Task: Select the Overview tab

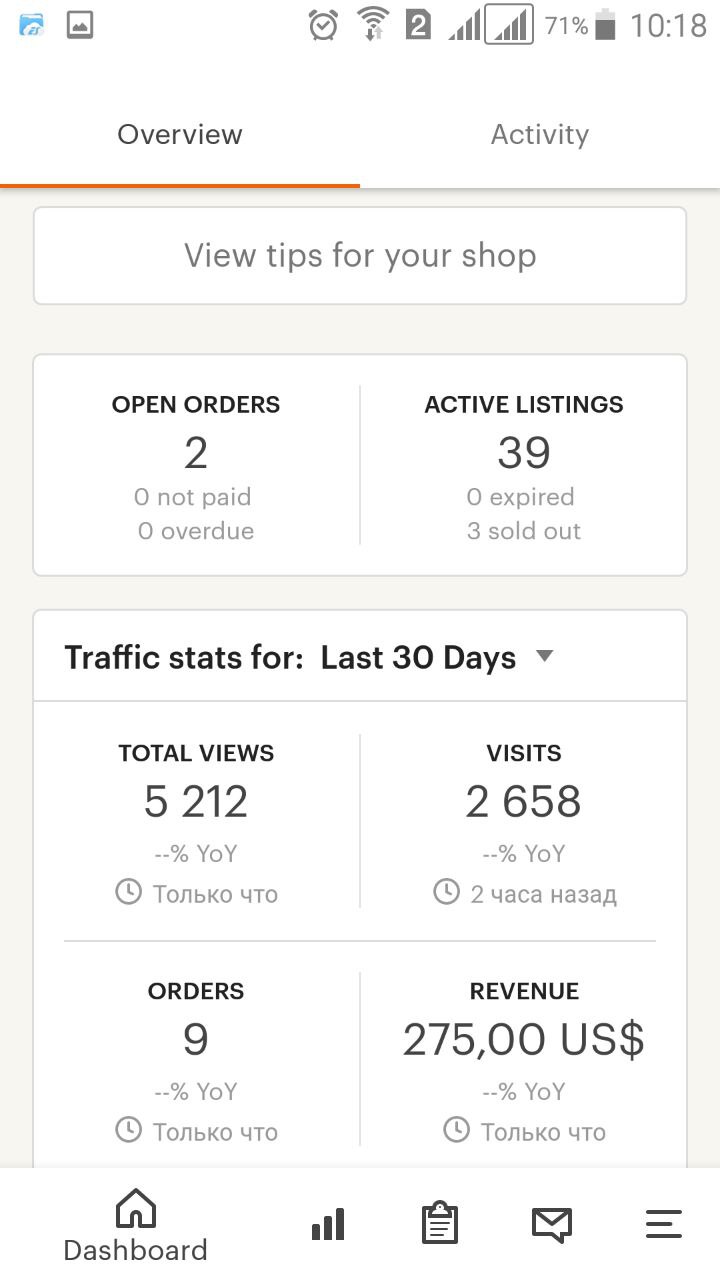Action: [x=180, y=135]
